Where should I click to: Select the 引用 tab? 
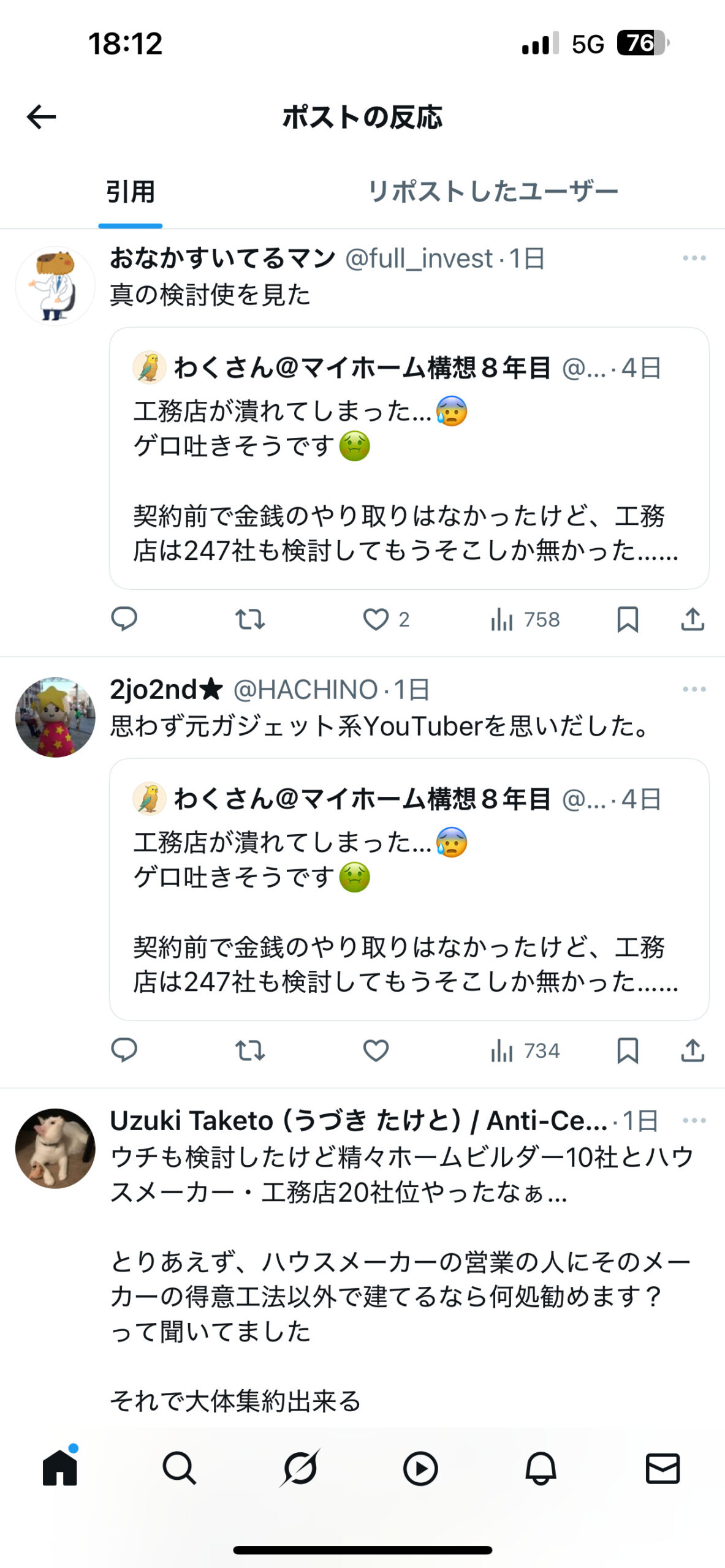click(130, 192)
